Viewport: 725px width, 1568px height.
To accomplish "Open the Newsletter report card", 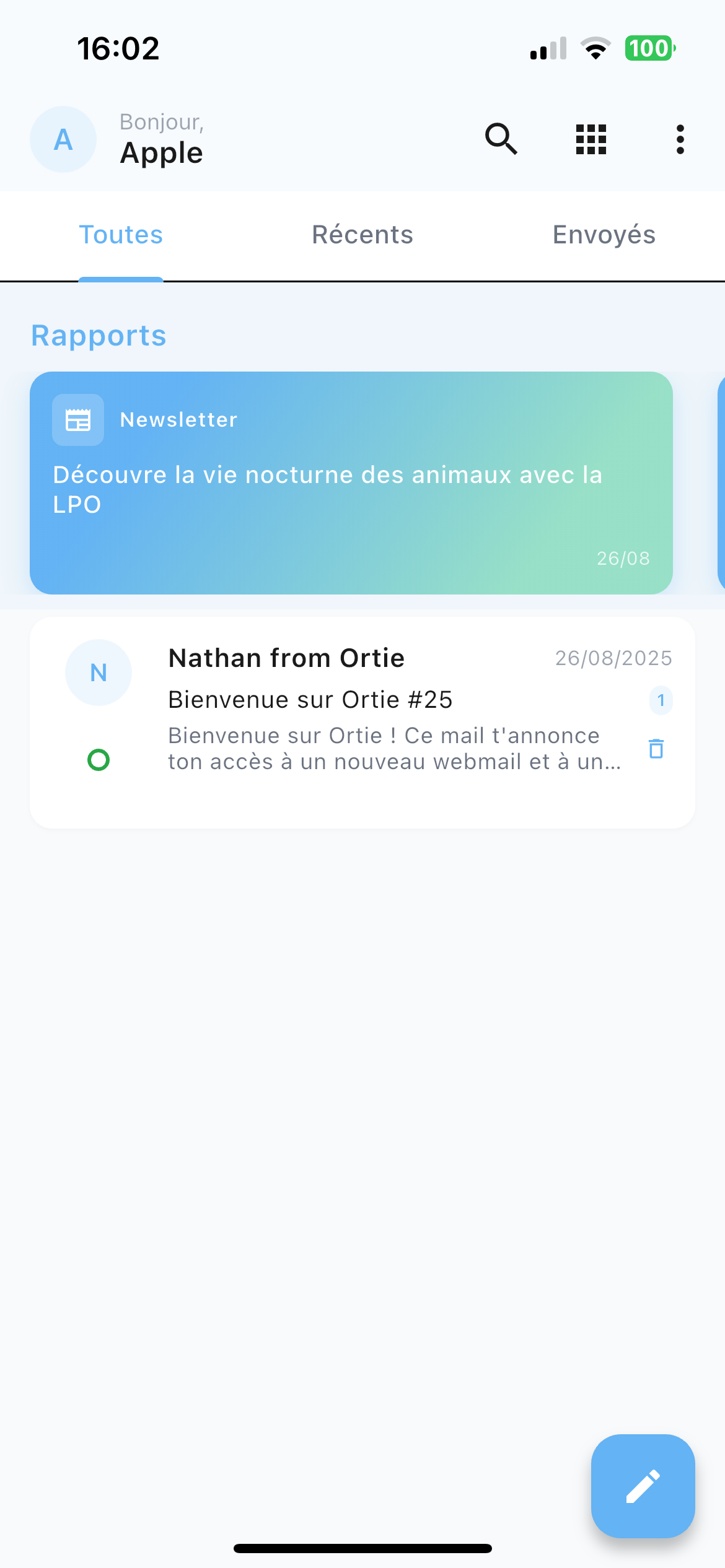I will (351, 483).
